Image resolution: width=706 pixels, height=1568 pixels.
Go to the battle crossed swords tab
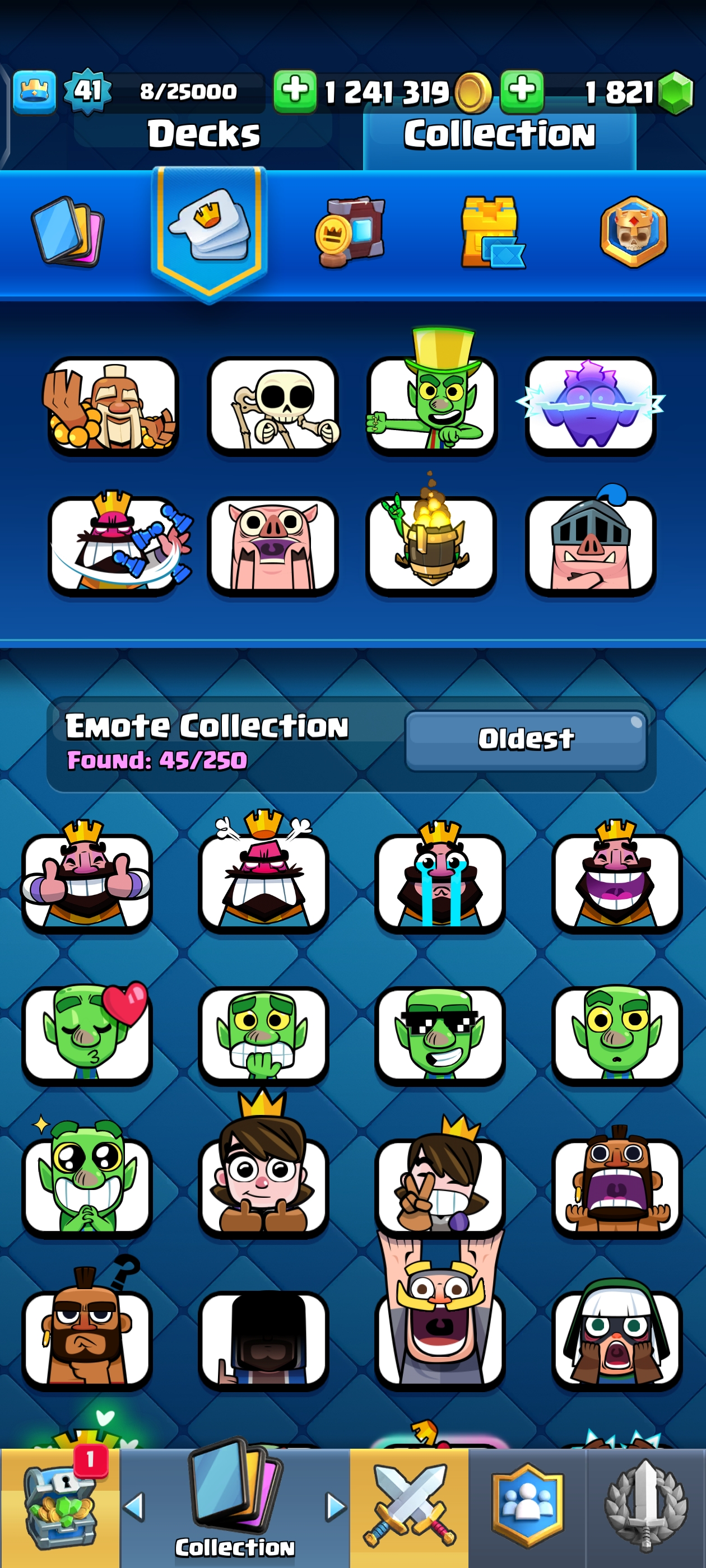pos(408,1506)
